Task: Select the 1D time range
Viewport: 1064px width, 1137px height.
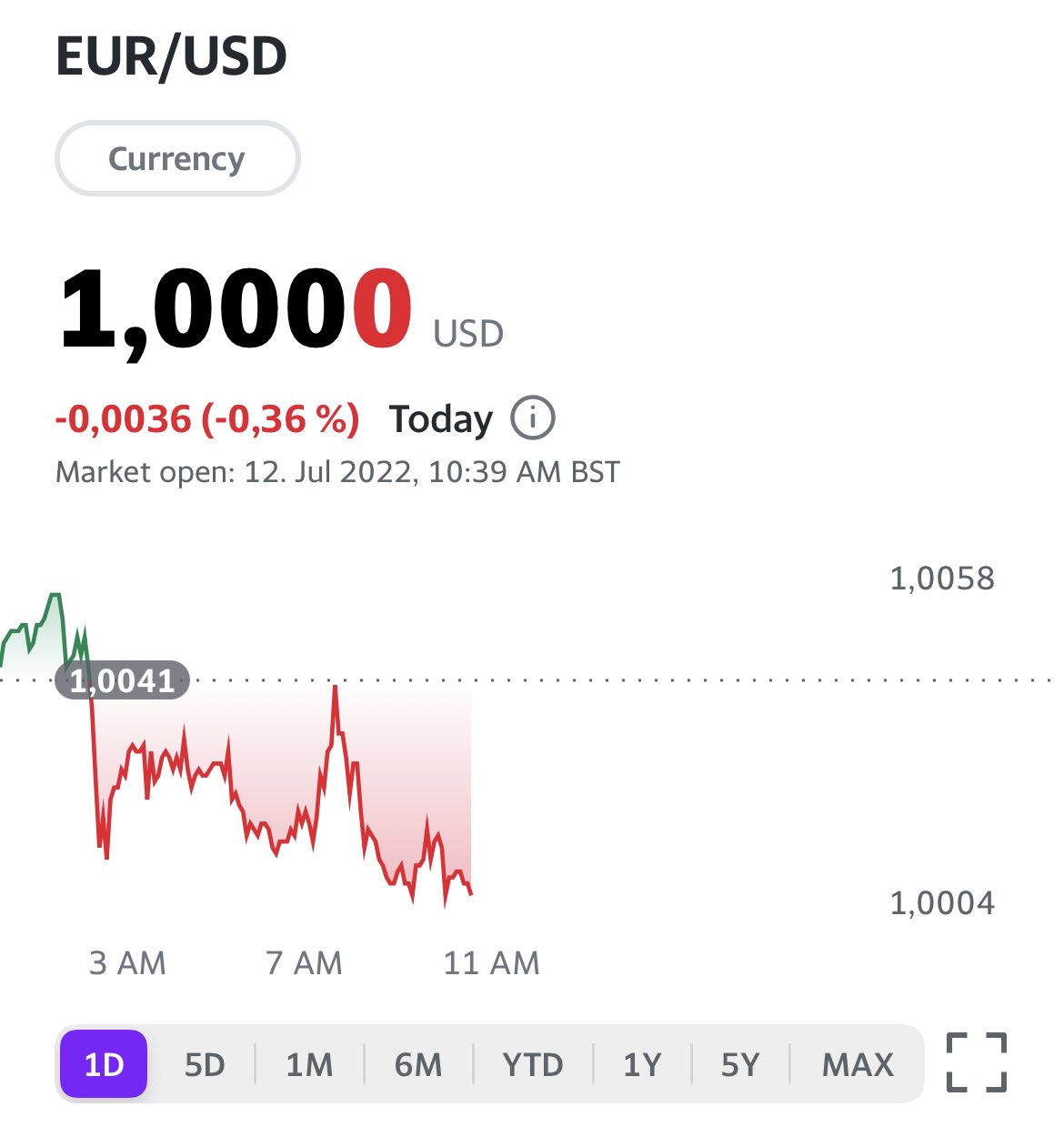Action: pyautogui.click(x=103, y=1064)
